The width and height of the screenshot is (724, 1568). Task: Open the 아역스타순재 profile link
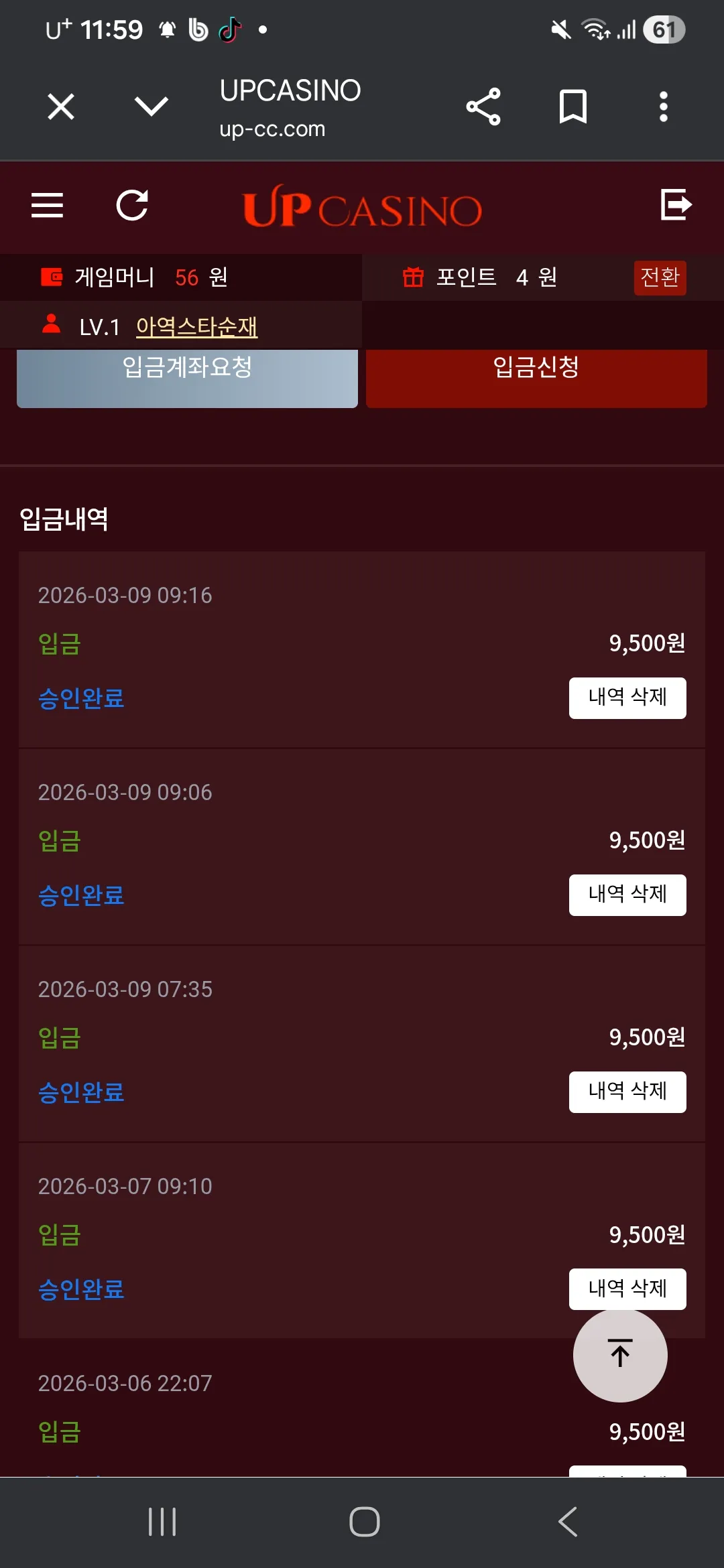(196, 326)
